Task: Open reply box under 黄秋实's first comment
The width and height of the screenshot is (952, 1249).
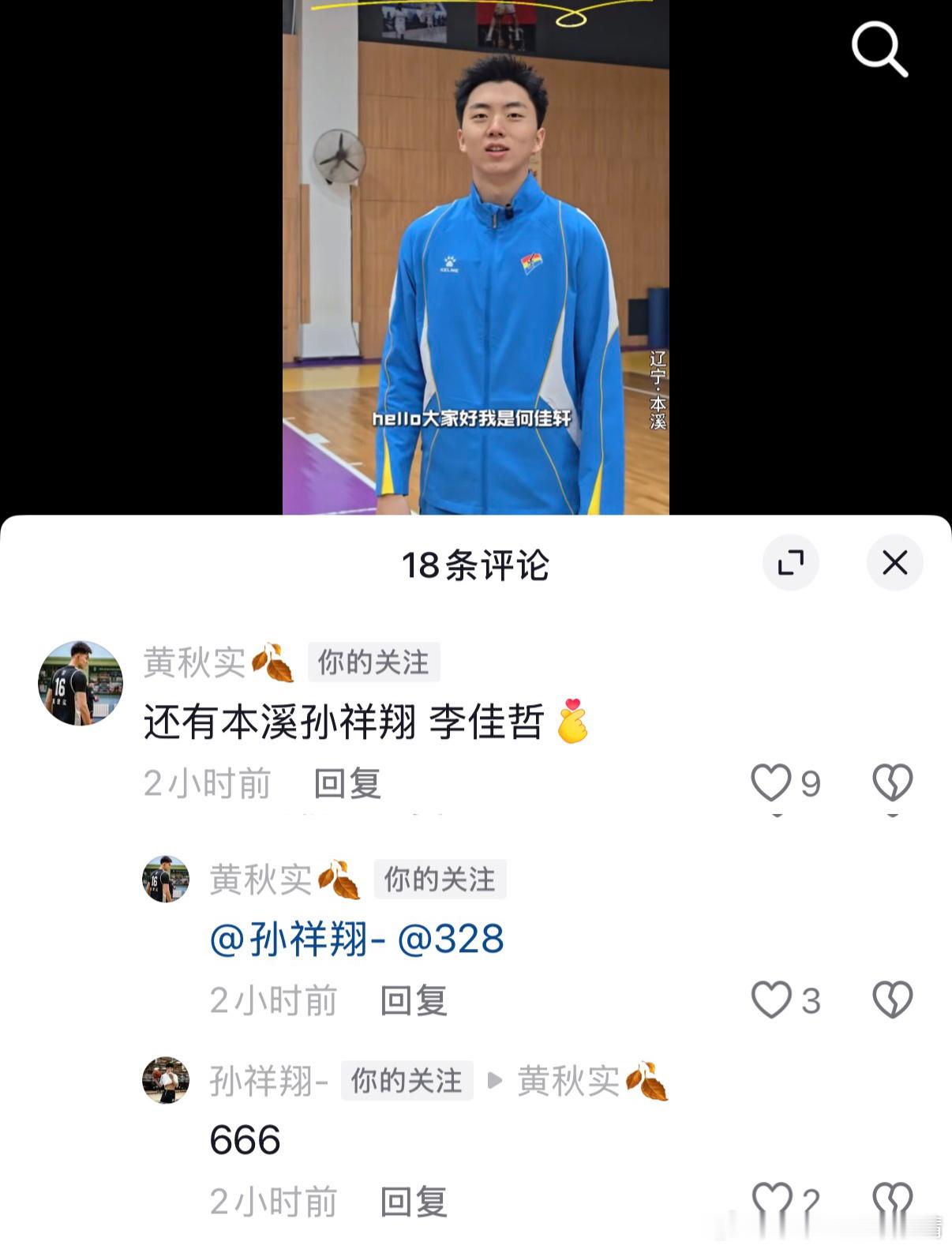Action: click(346, 785)
